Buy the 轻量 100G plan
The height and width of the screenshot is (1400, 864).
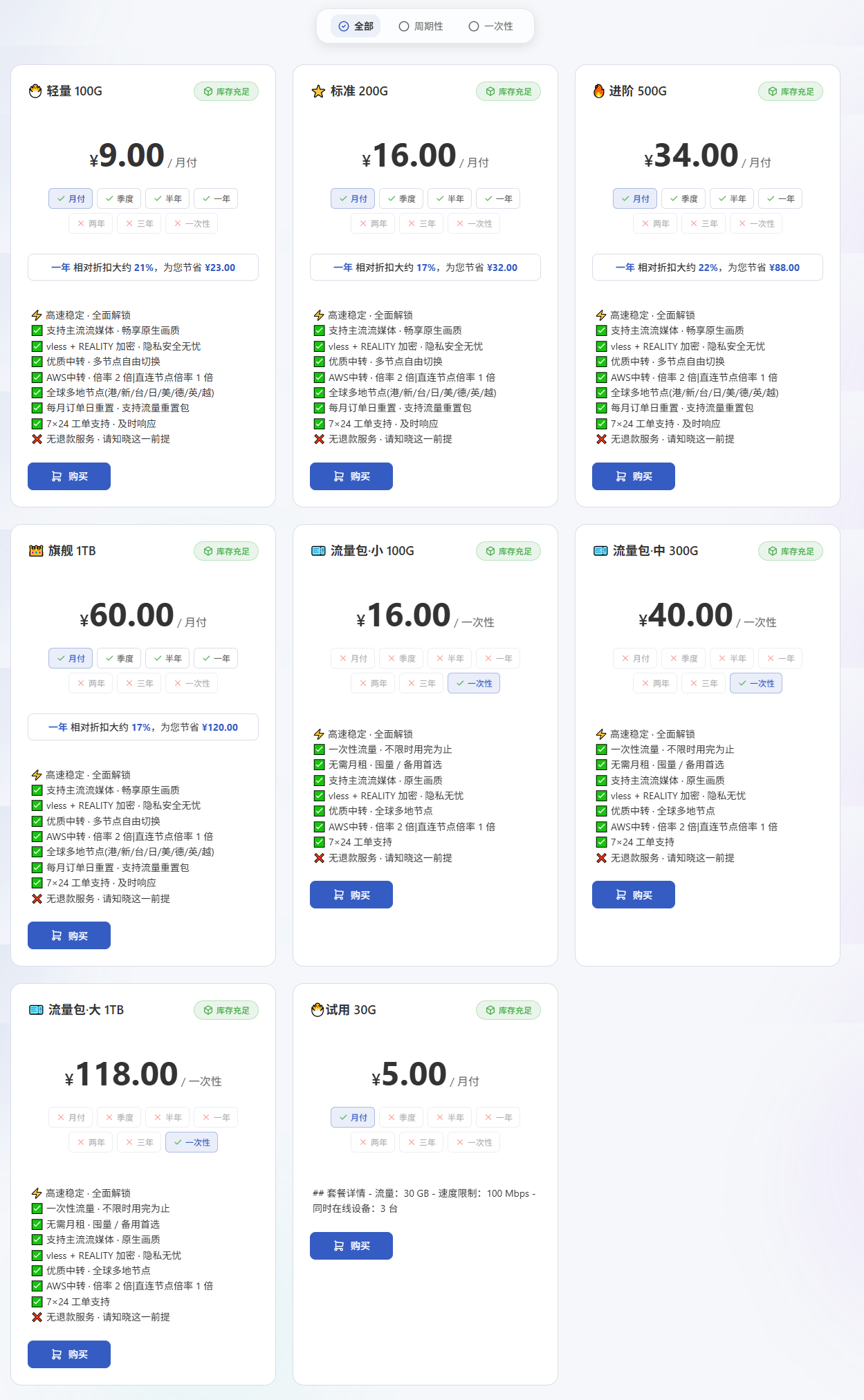point(69,476)
